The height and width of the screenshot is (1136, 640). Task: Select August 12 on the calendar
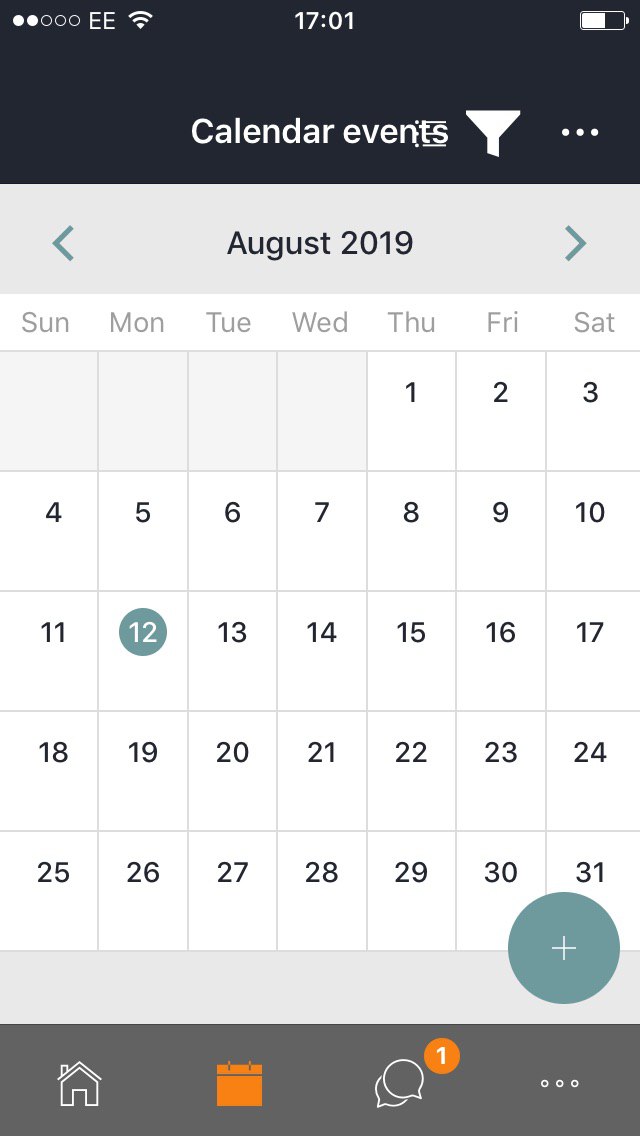click(143, 632)
